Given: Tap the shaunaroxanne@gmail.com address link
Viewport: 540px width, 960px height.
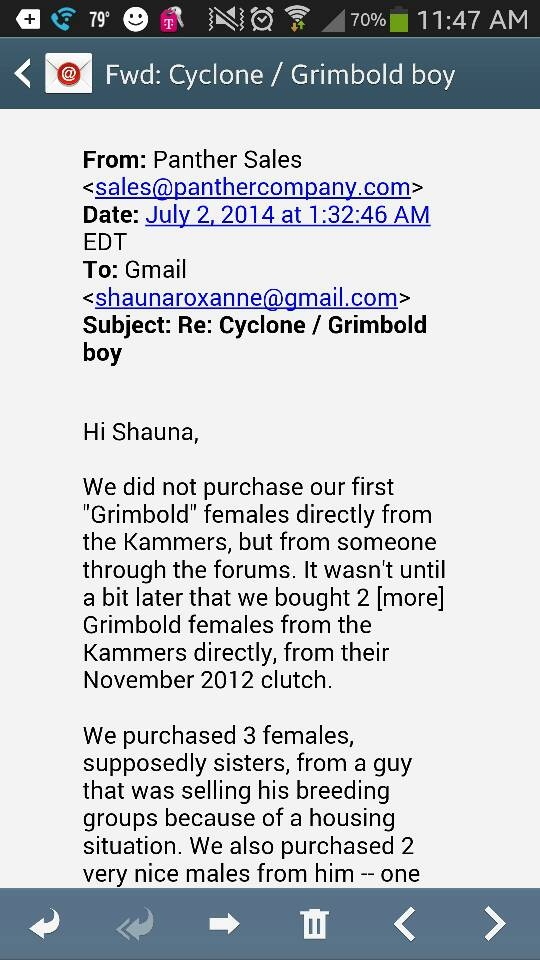Looking at the screenshot, I should (x=246, y=298).
